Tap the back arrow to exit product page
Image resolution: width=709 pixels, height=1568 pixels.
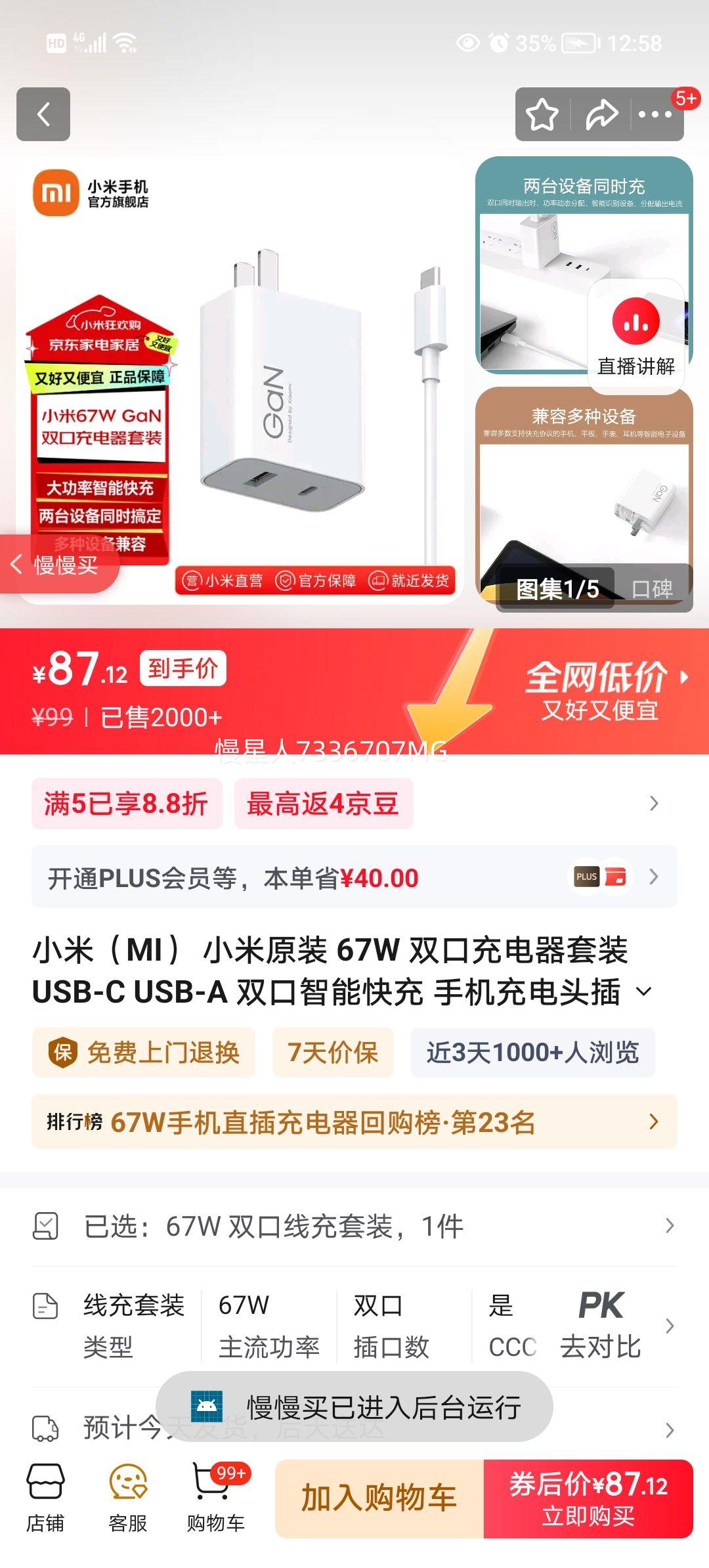coord(44,115)
